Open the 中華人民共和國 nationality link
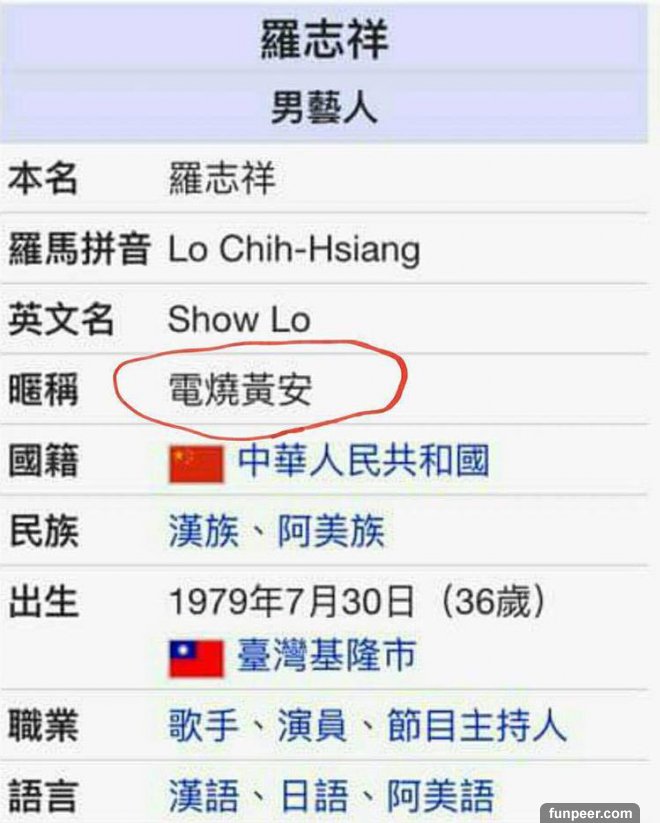Screen dimensions: 660x823 click(x=363, y=462)
